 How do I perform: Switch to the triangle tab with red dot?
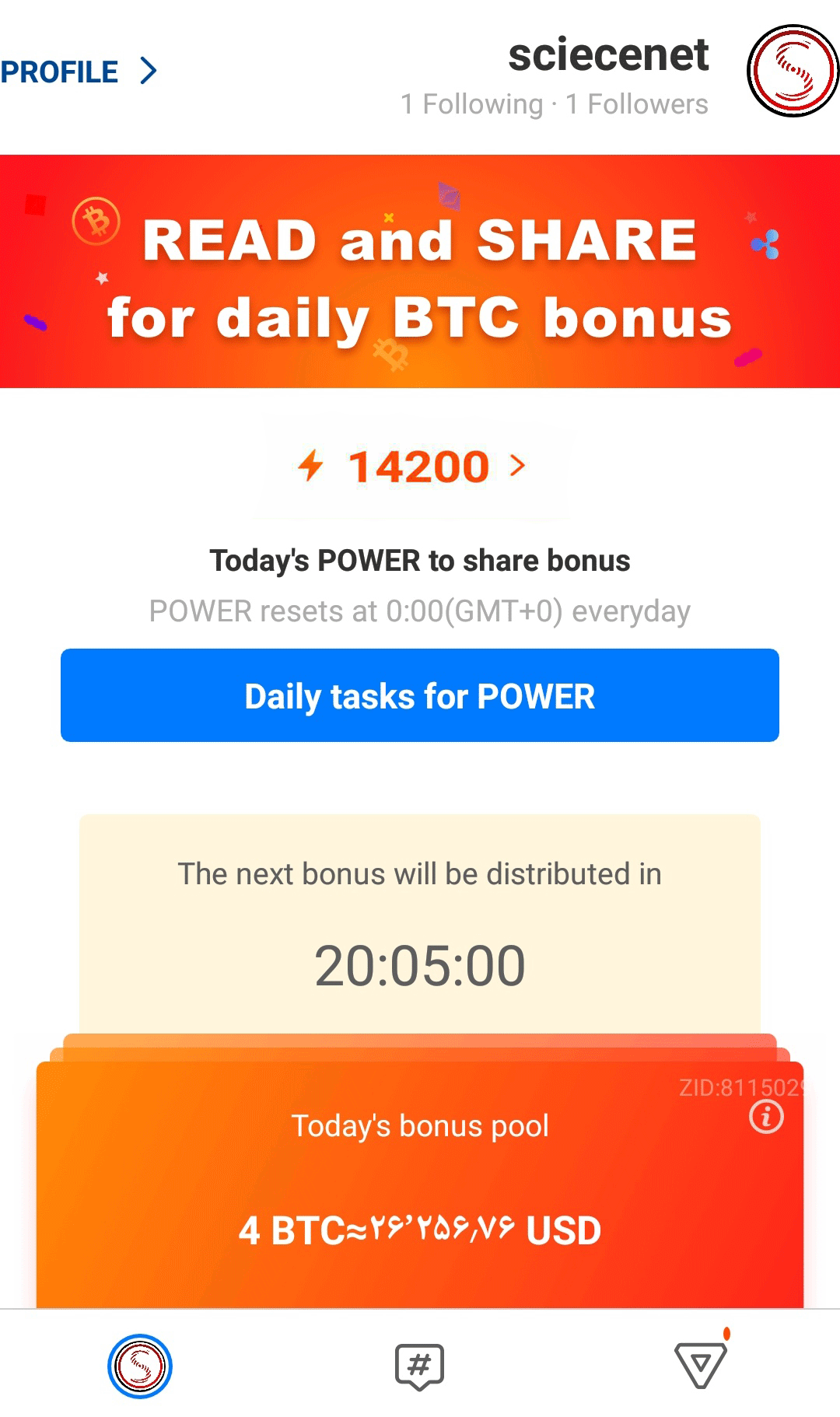(700, 1366)
